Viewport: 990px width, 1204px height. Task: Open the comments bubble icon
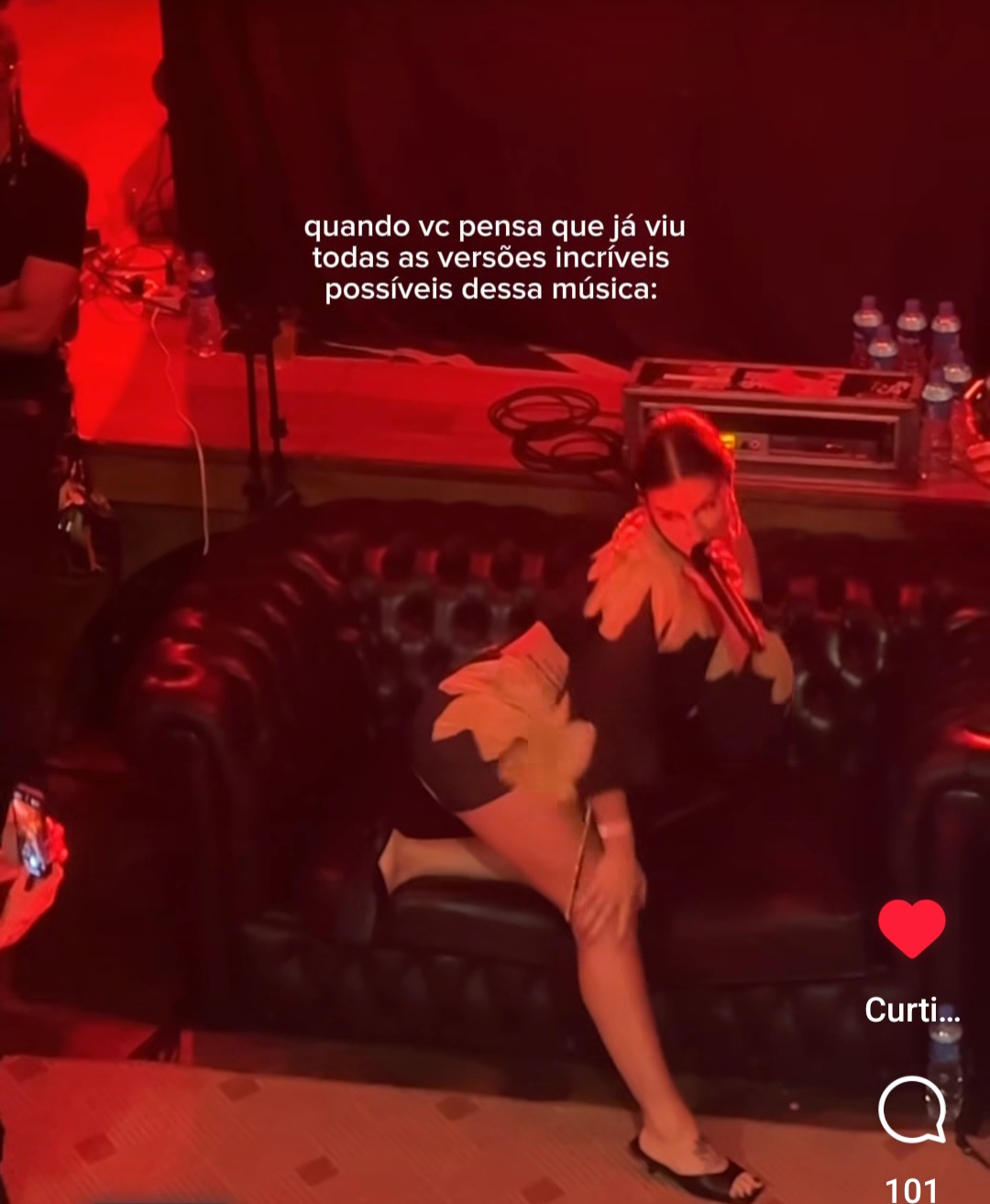coord(912,1111)
